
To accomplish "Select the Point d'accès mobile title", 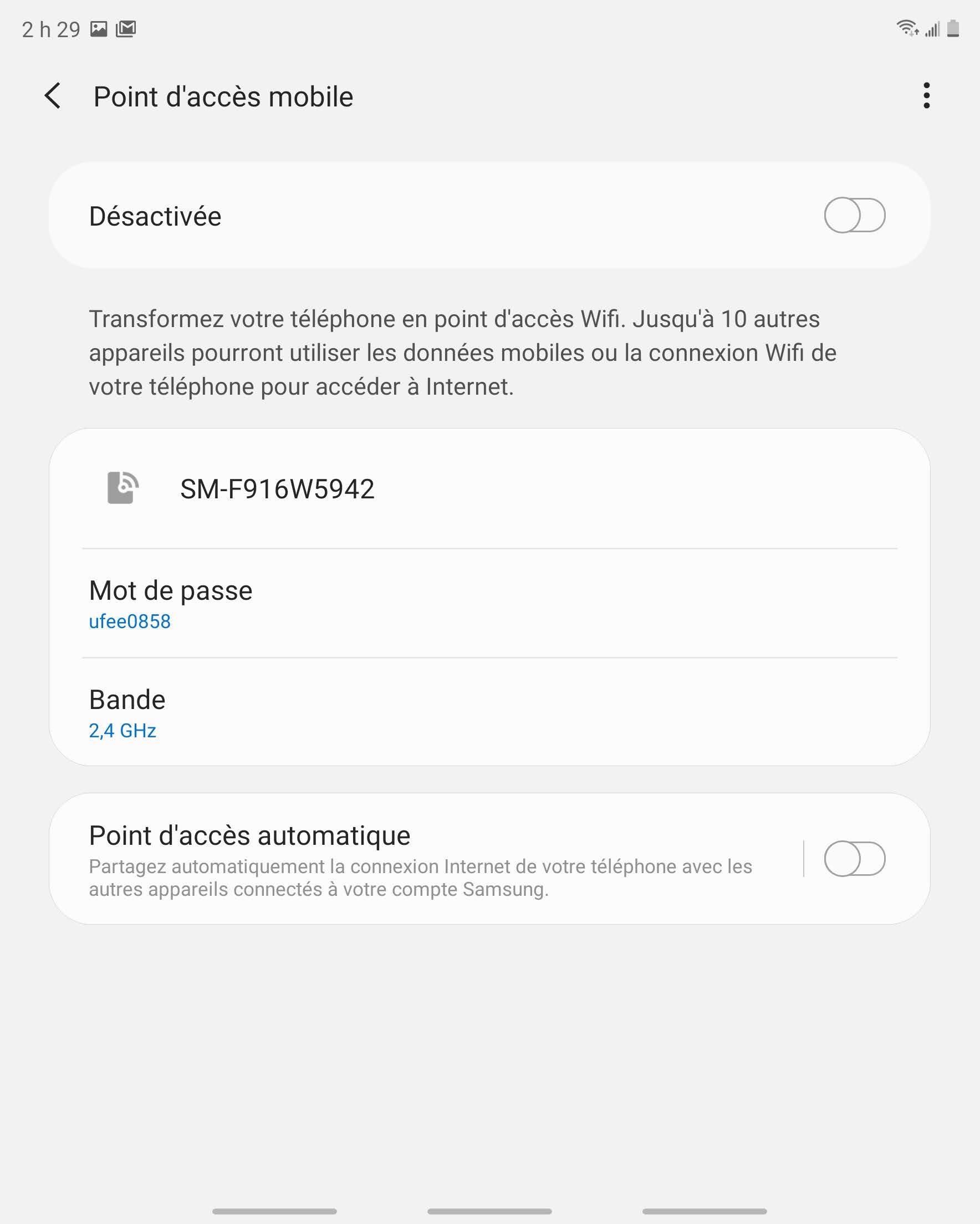I will (223, 98).
